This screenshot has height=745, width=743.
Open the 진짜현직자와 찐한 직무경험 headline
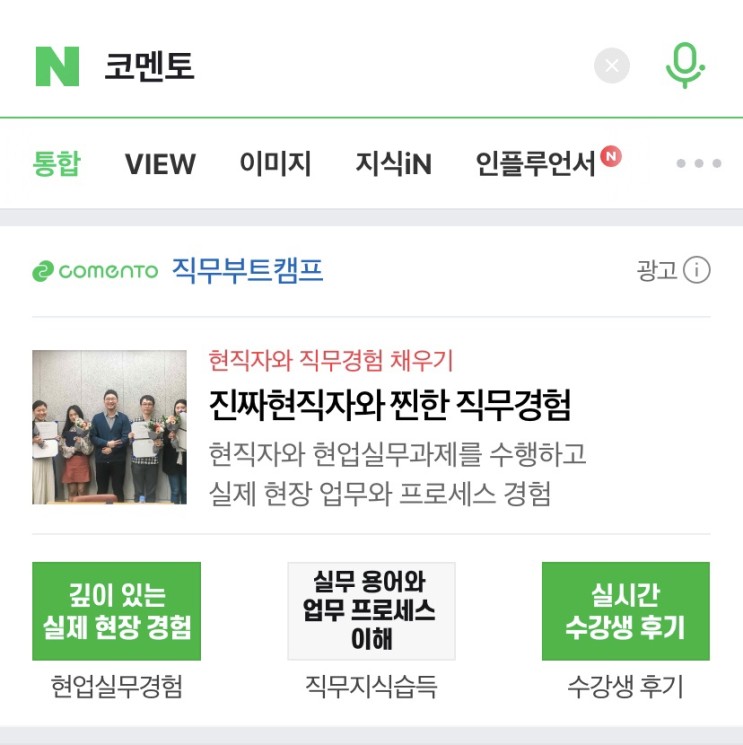(x=390, y=405)
